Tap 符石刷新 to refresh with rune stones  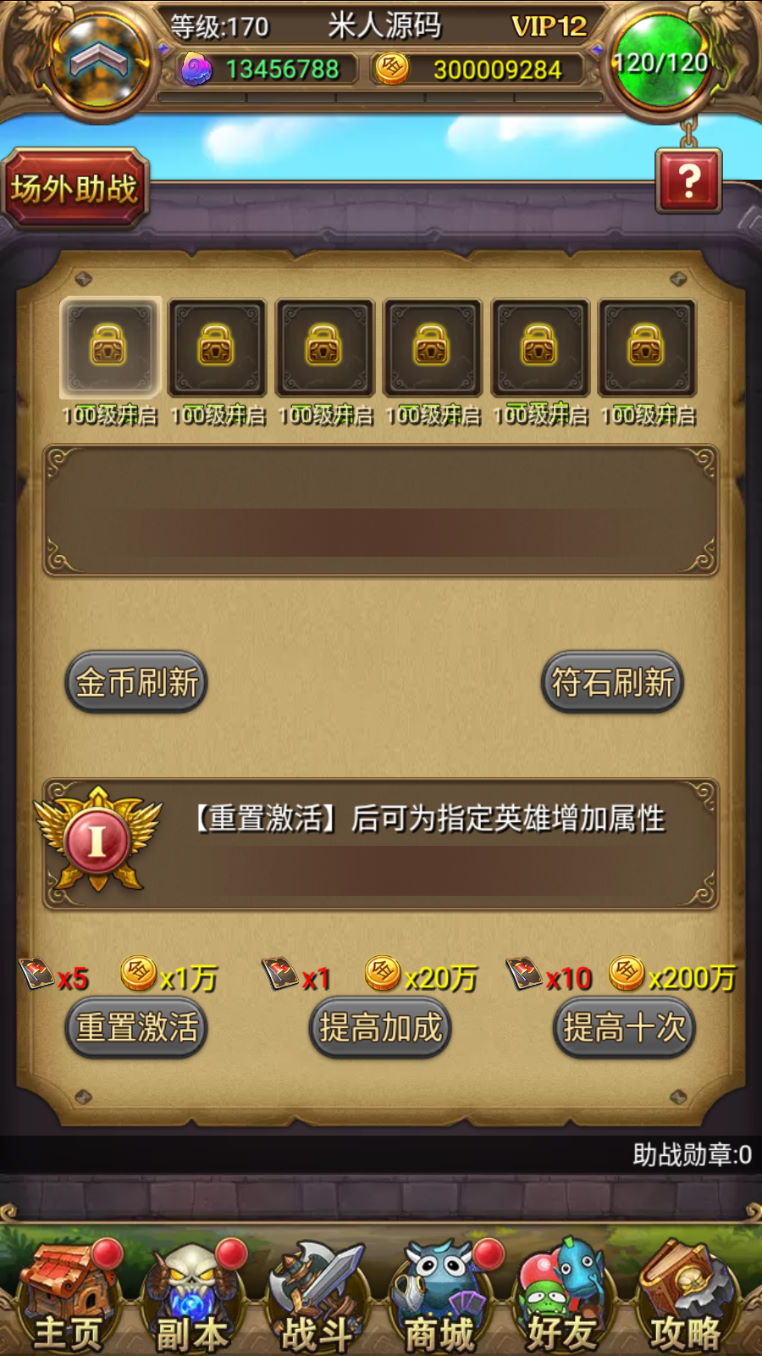pos(613,682)
